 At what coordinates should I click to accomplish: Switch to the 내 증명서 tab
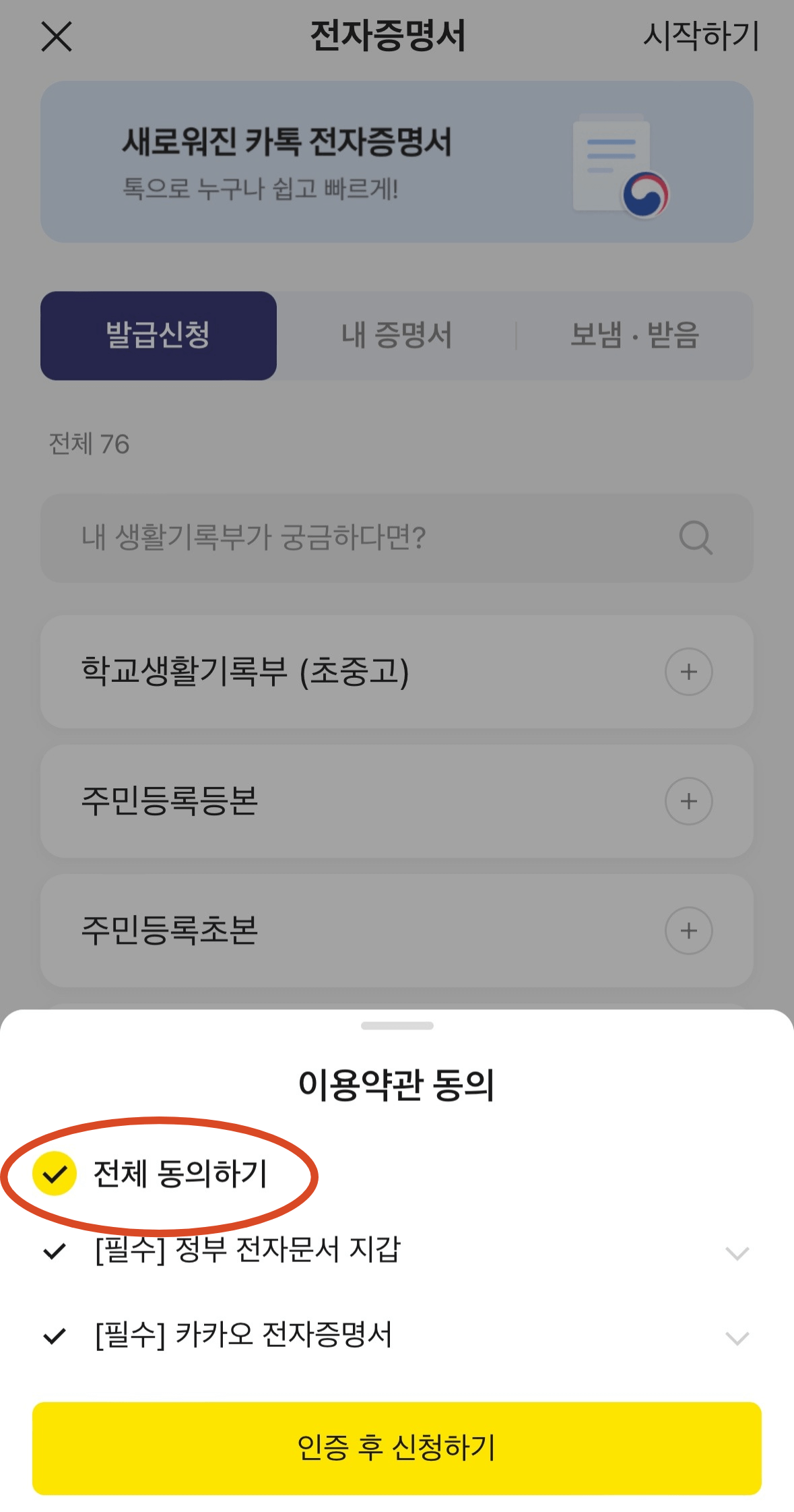click(x=396, y=336)
